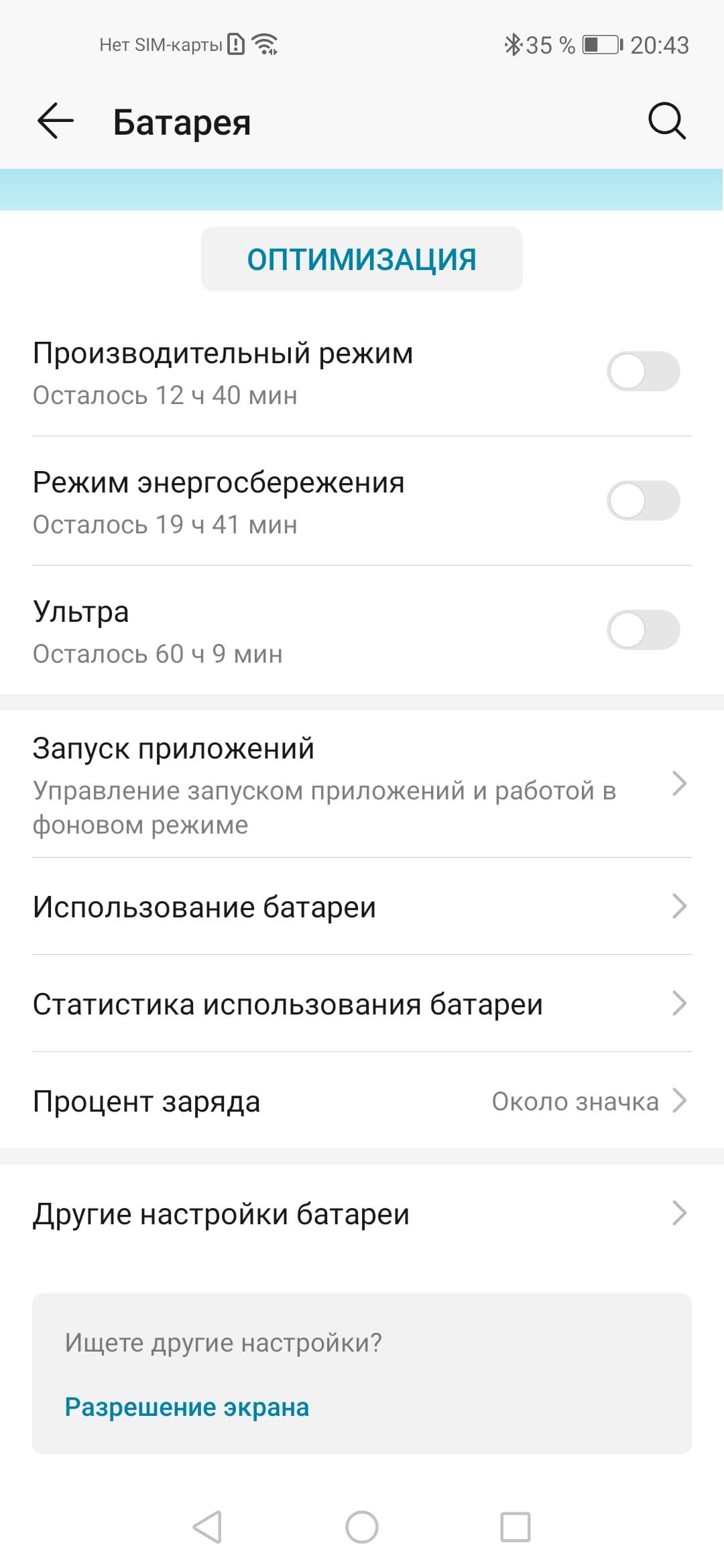Open search in battery settings
Viewport: 724px width, 1568px height.
pos(666,121)
